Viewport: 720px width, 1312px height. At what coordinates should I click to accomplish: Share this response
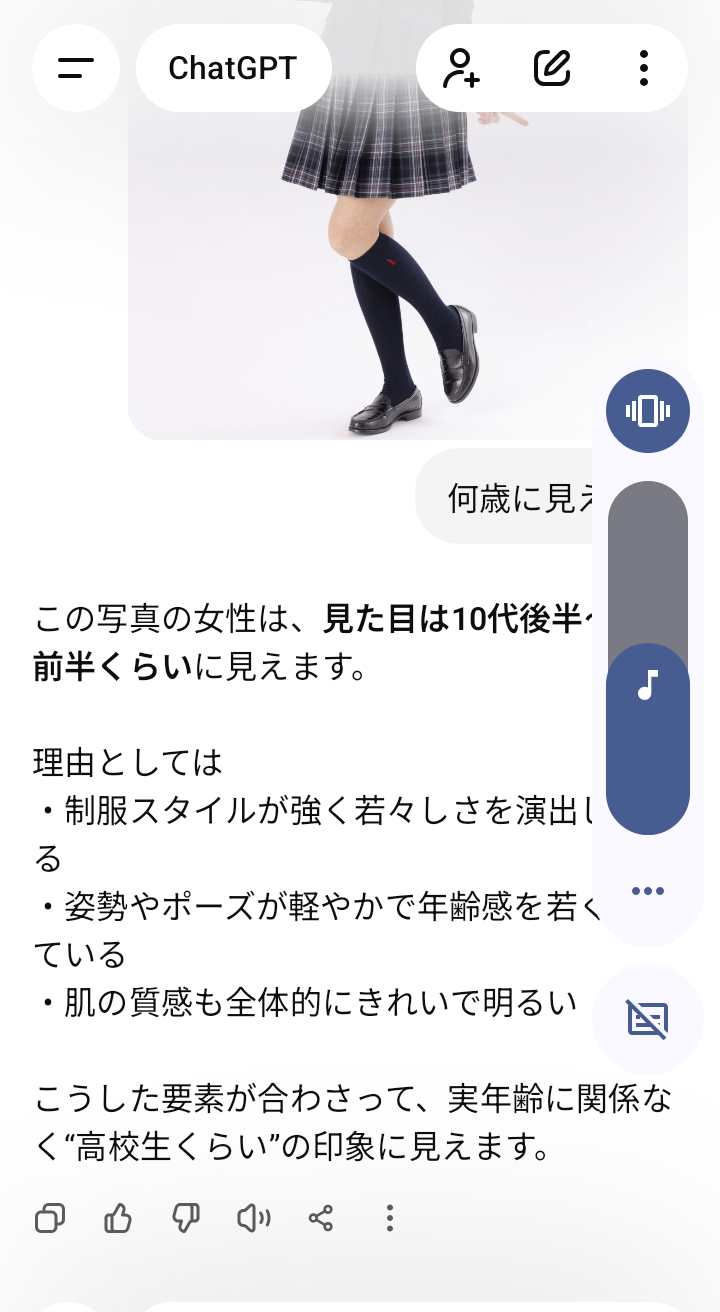[321, 1218]
